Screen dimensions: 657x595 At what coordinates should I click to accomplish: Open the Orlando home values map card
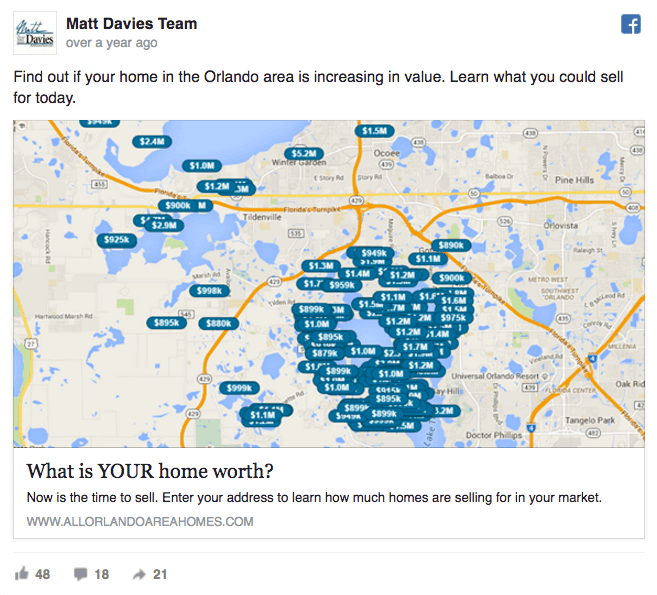click(328, 284)
